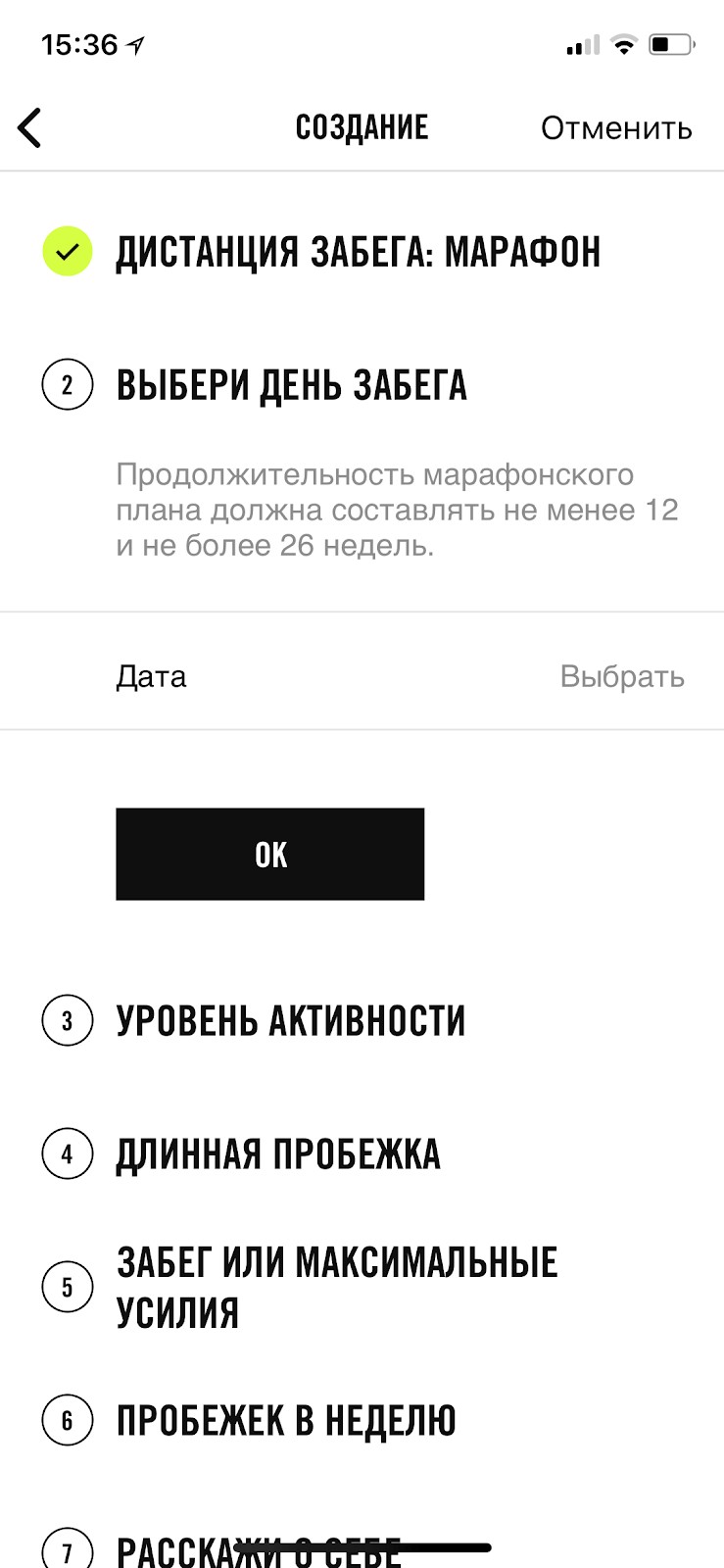The width and height of the screenshot is (724, 1568).
Task: Tap Отменить to cancel plan creation
Action: (x=616, y=128)
